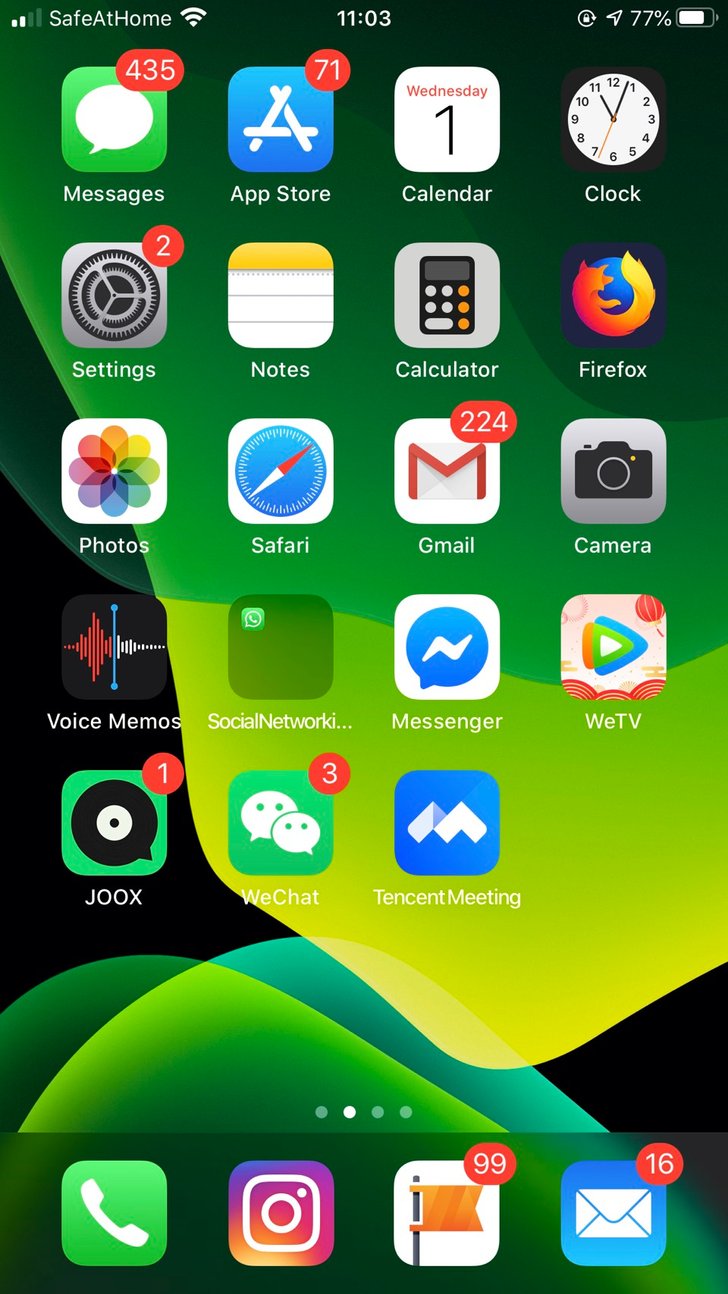Image resolution: width=728 pixels, height=1294 pixels.
Task: Open the Calendar app
Action: coord(447,120)
